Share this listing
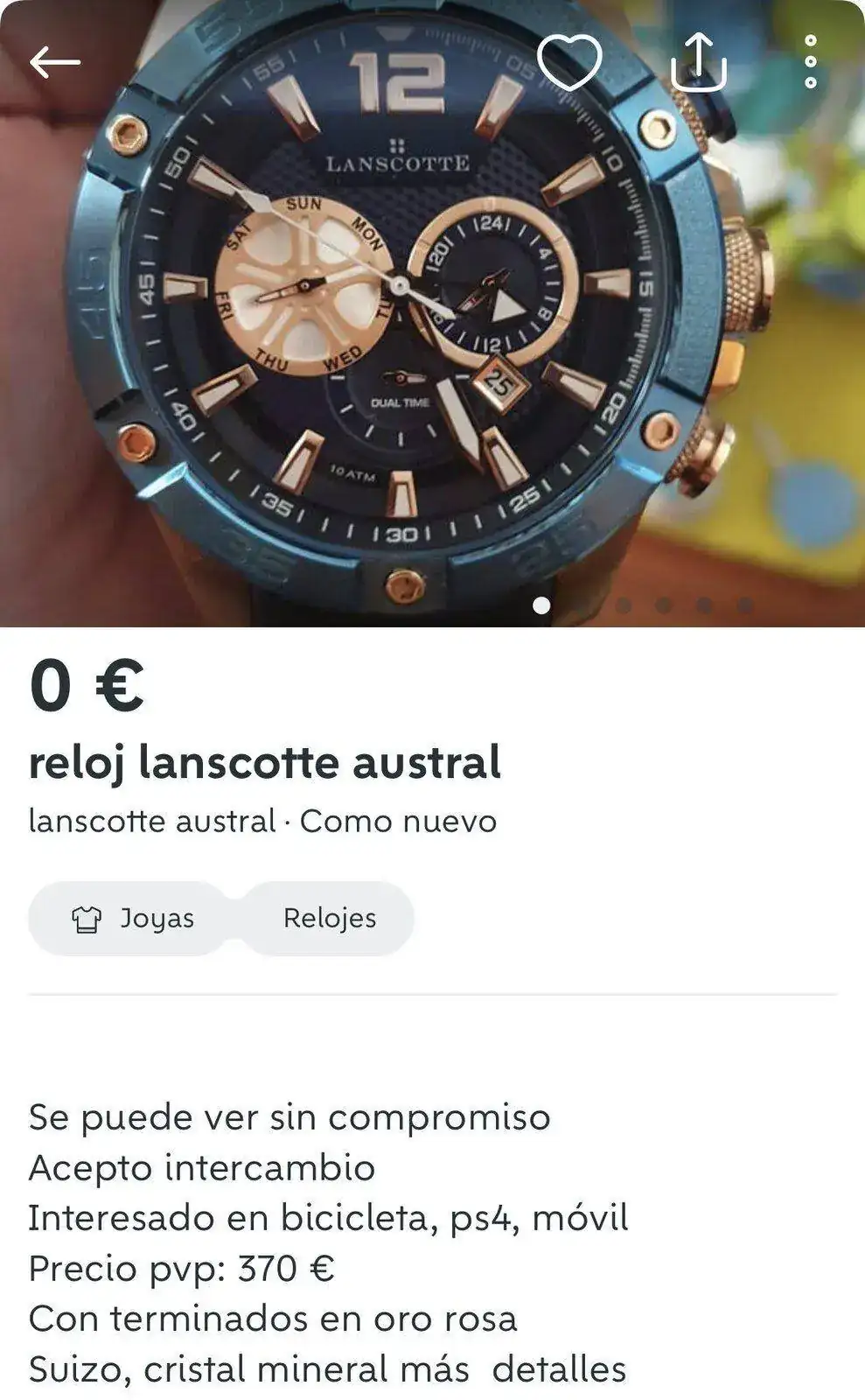 698,62
